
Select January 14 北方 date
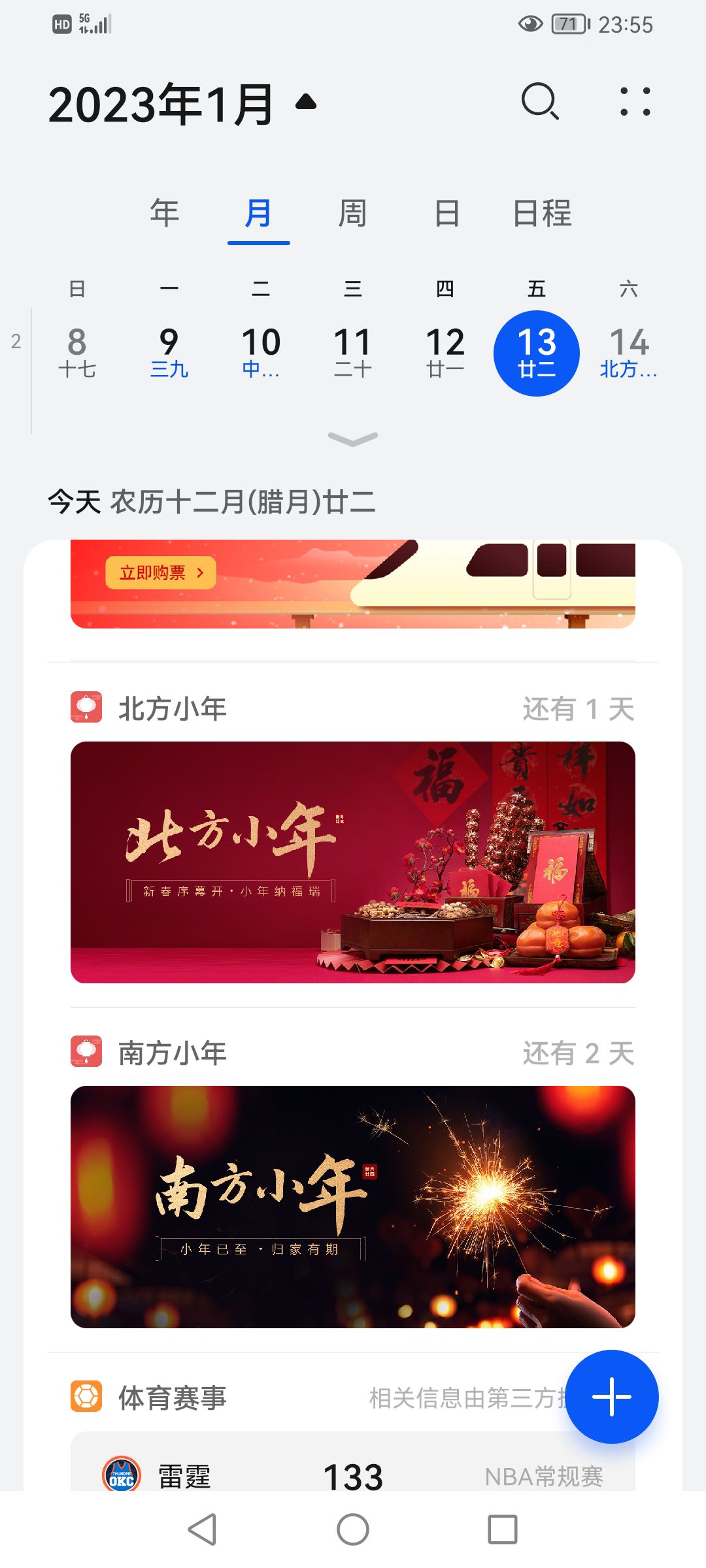click(x=629, y=353)
